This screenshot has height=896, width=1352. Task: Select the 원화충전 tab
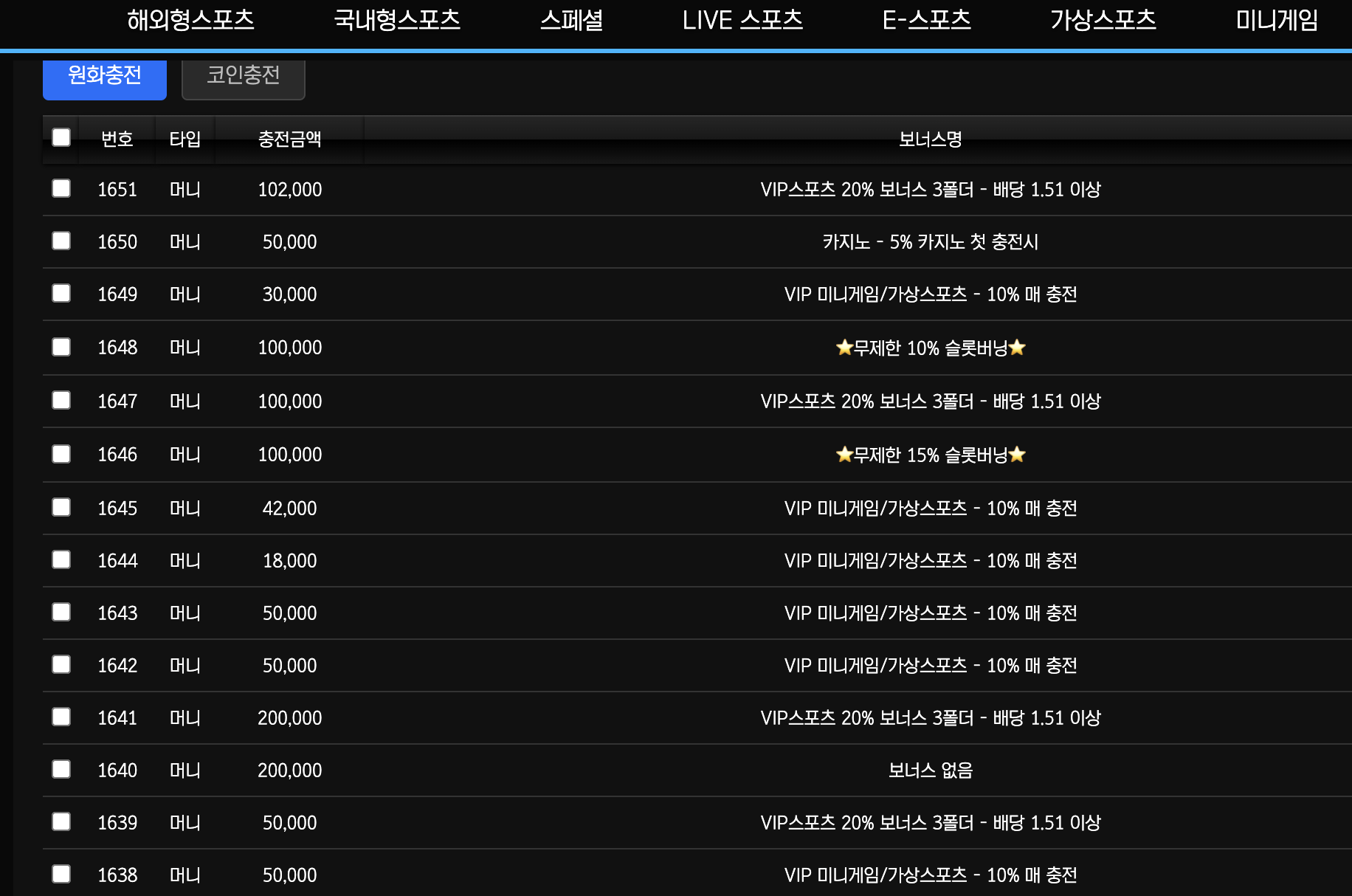[105, 77]
